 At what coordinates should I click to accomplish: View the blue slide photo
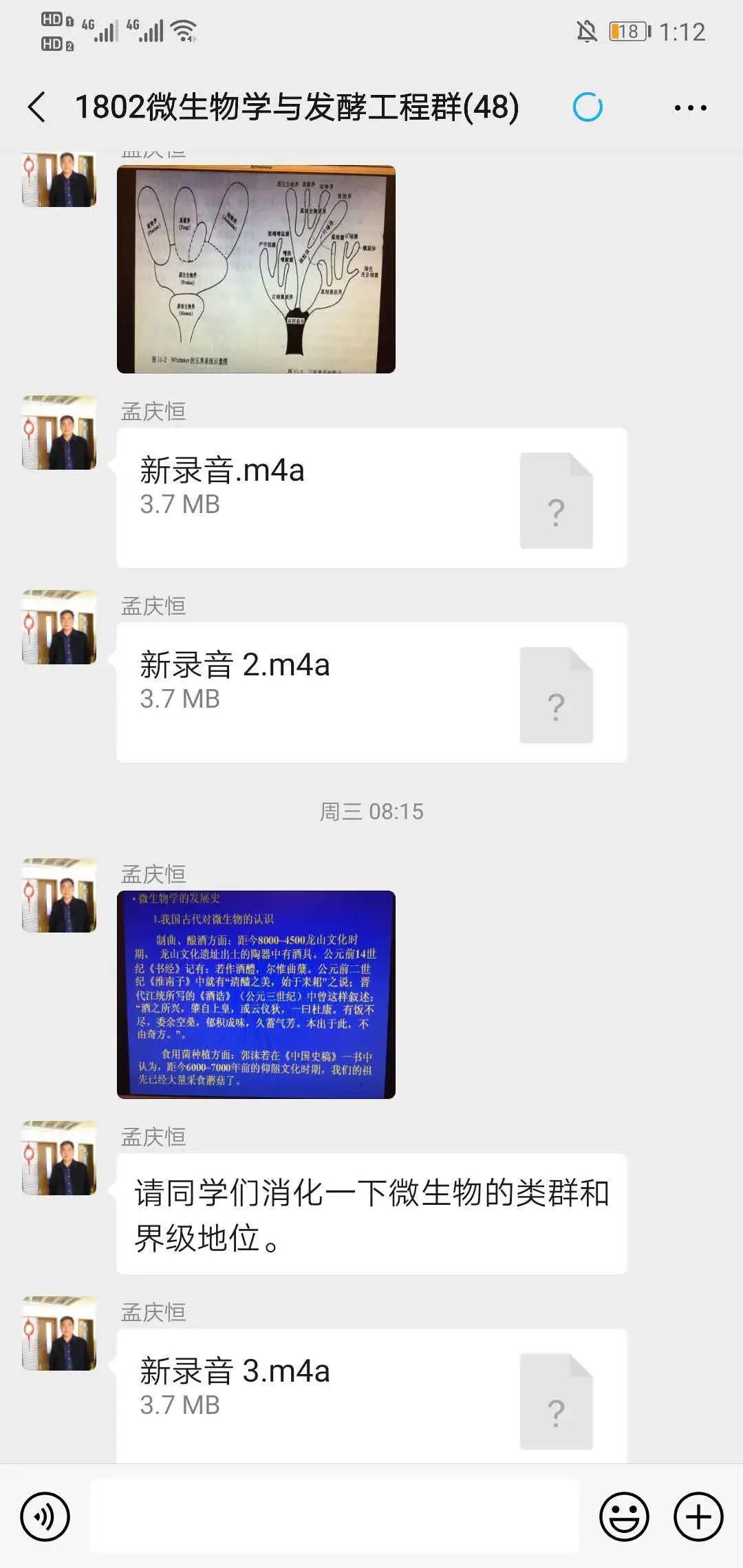point(256,994)
